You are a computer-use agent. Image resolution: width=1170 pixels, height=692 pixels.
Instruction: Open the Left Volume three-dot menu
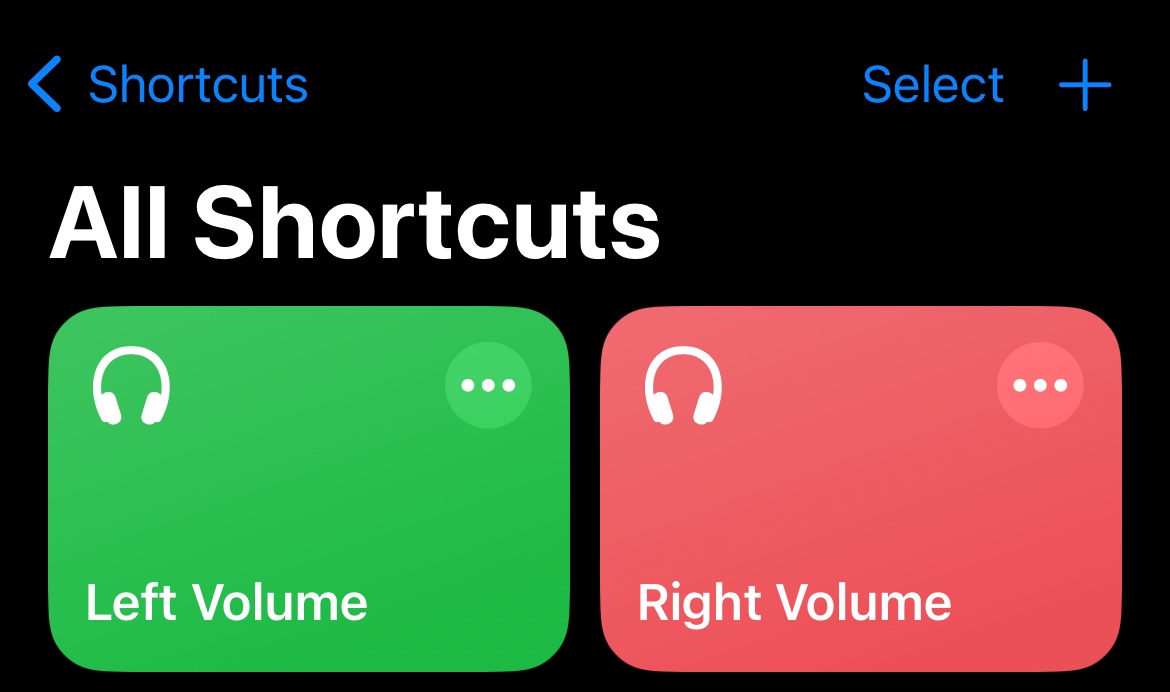[x=488, y=385]
